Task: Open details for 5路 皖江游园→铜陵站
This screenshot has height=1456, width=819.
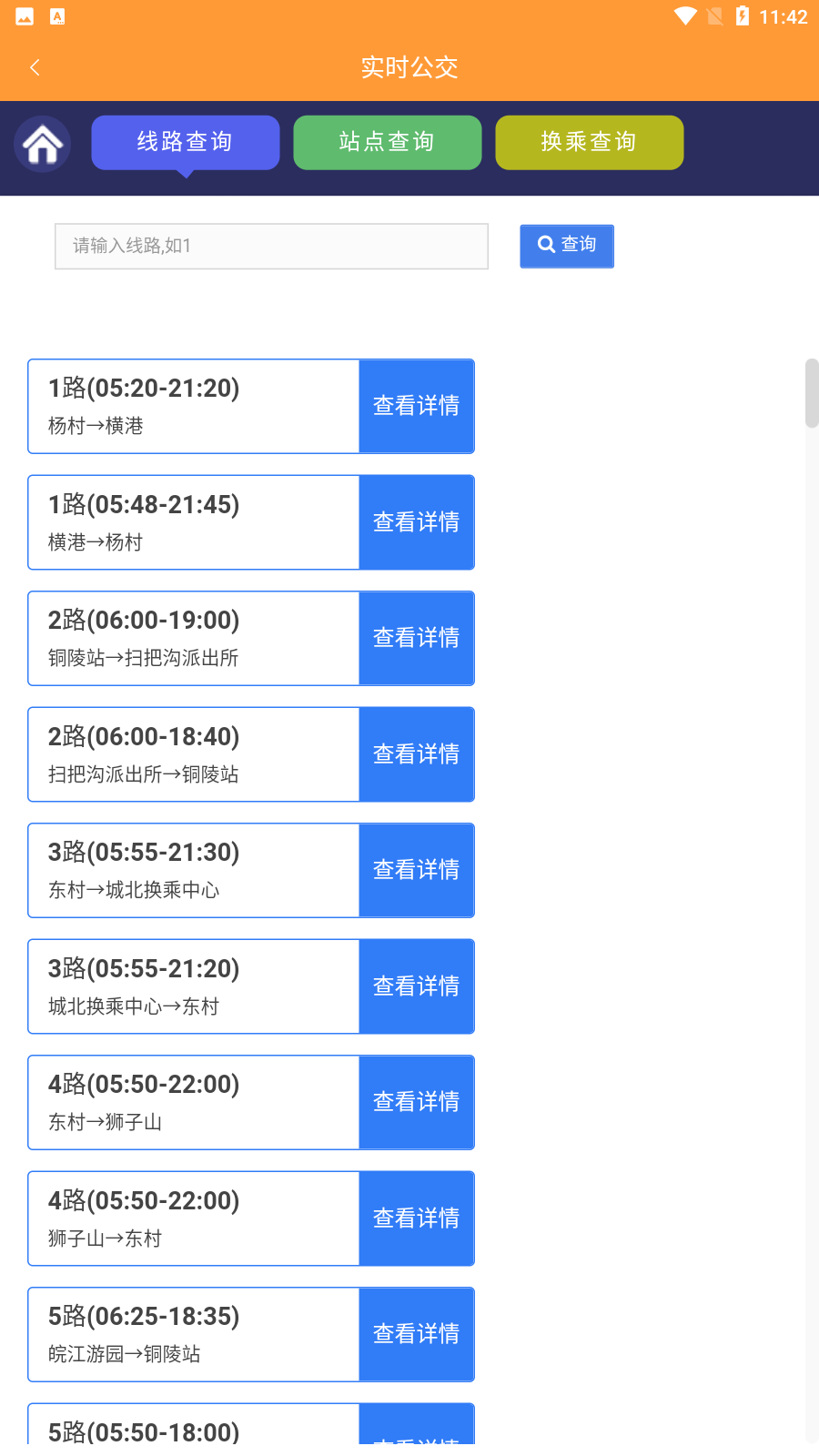Action: click(416, 1334)
